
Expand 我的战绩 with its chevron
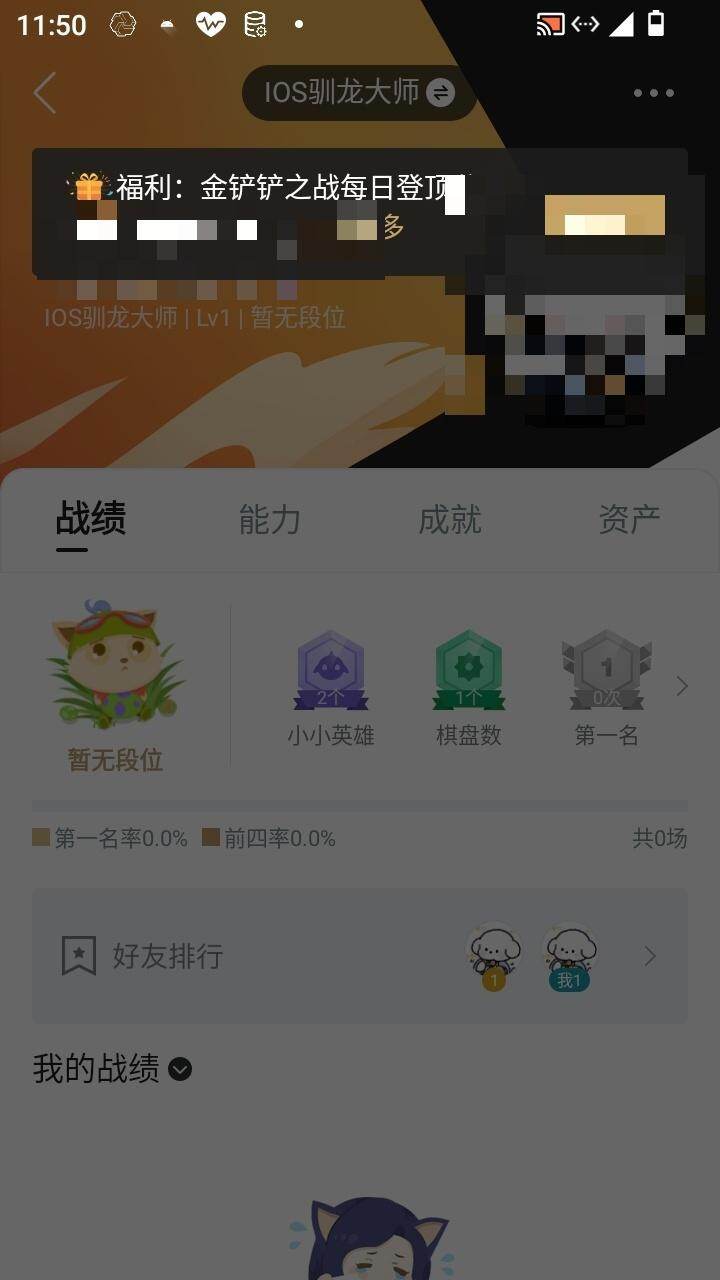point(180,1070)
